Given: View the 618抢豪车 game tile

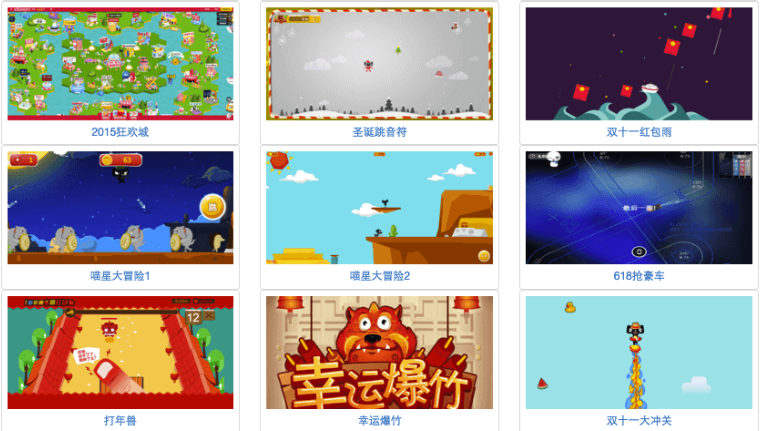Looking at the screenshot, I should click(x=638, y=208).
